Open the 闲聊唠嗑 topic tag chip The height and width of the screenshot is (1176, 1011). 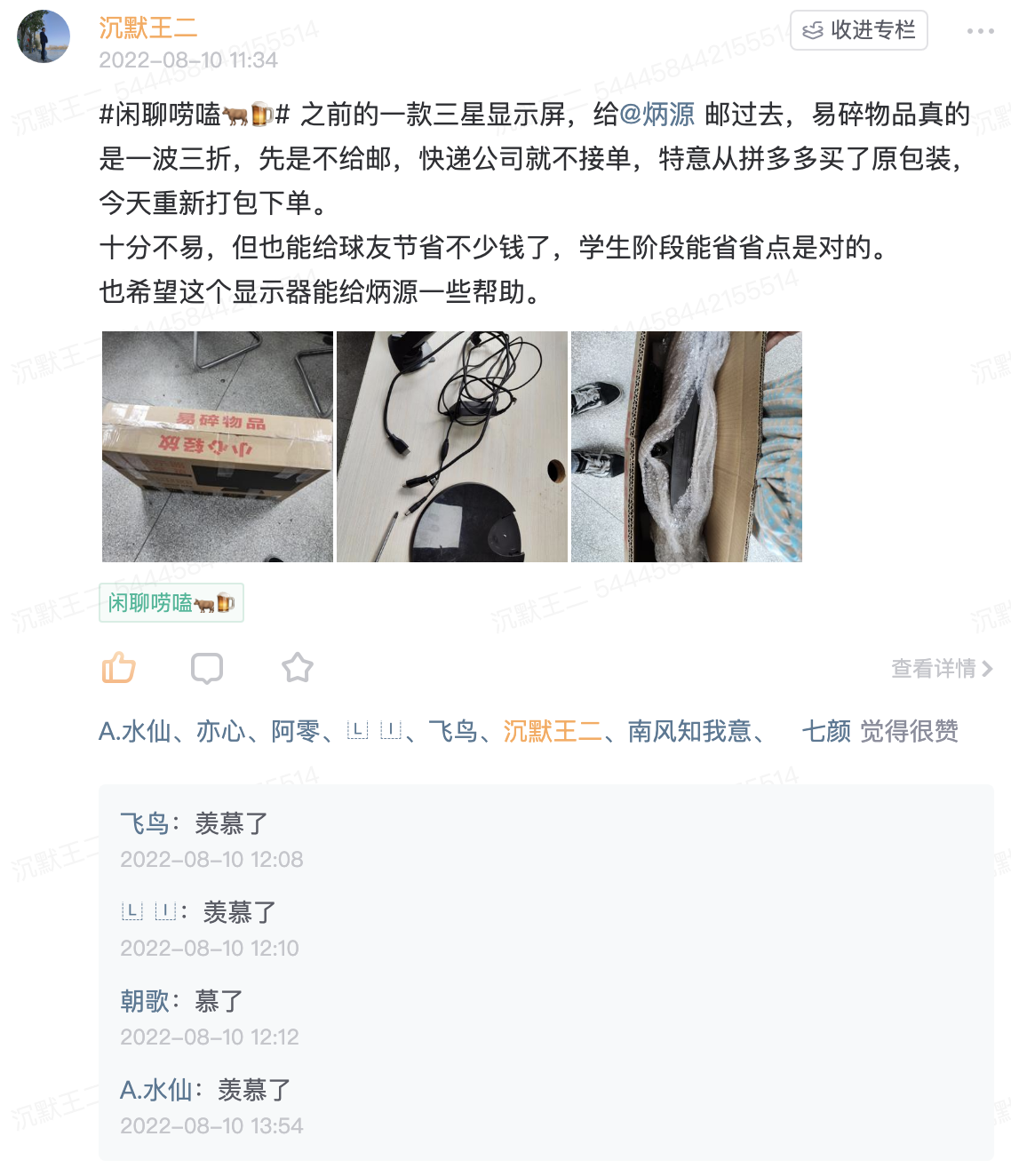click(171, 603)
